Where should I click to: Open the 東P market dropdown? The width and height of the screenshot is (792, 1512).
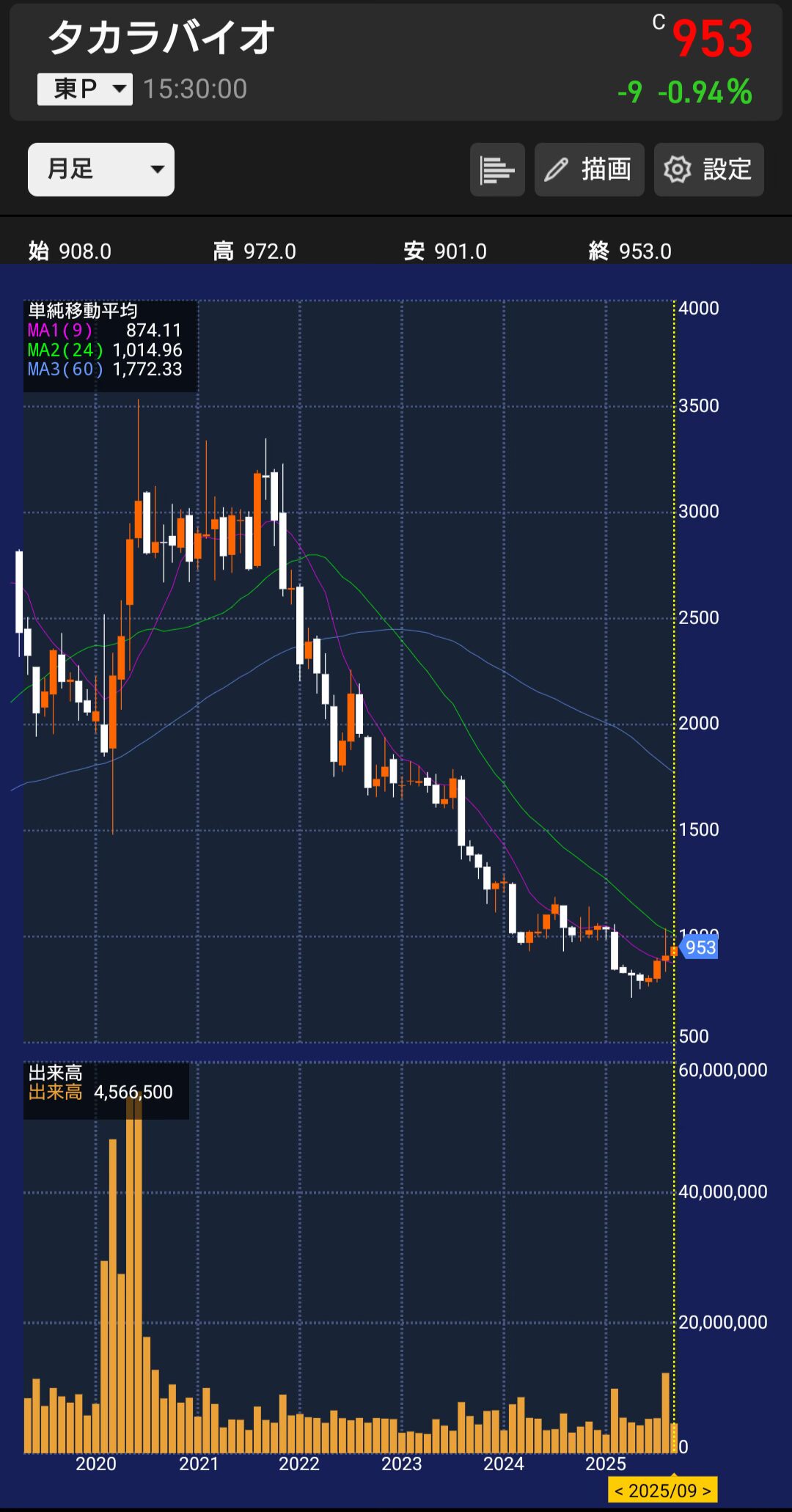(85, 89)
